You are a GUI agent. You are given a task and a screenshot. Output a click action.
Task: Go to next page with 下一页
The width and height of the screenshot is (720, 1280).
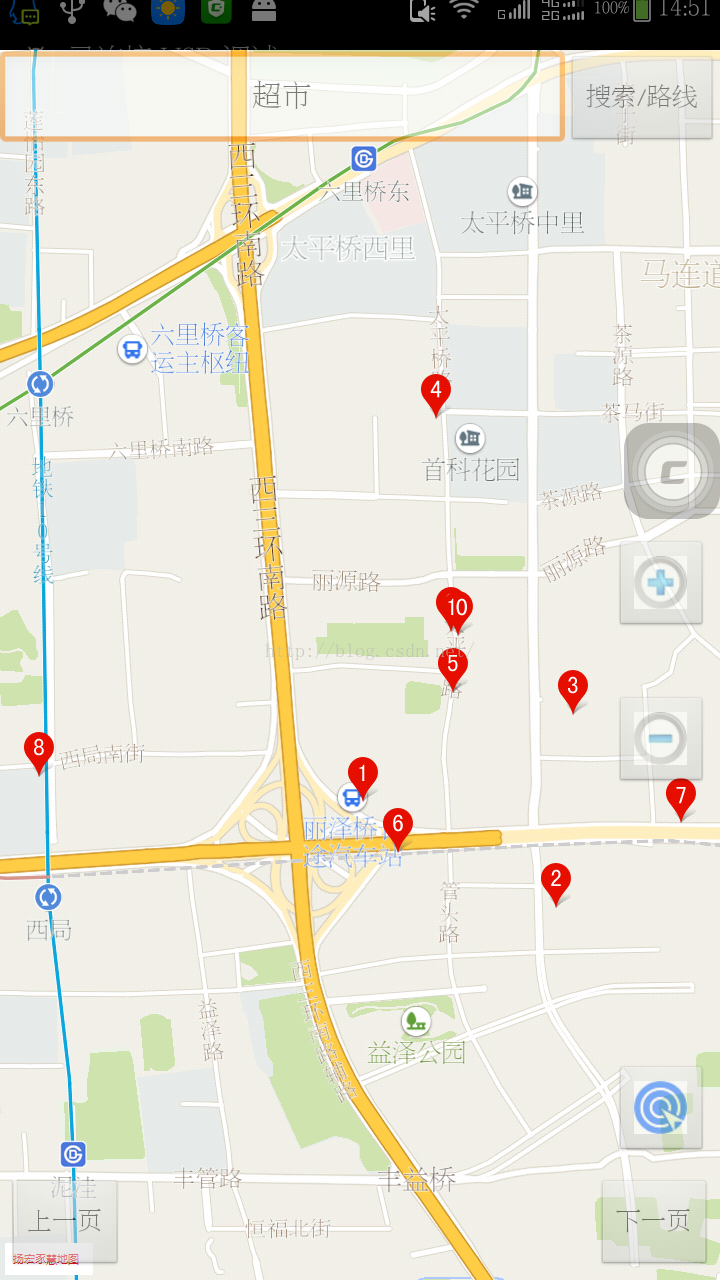(x=653, y=1221)
